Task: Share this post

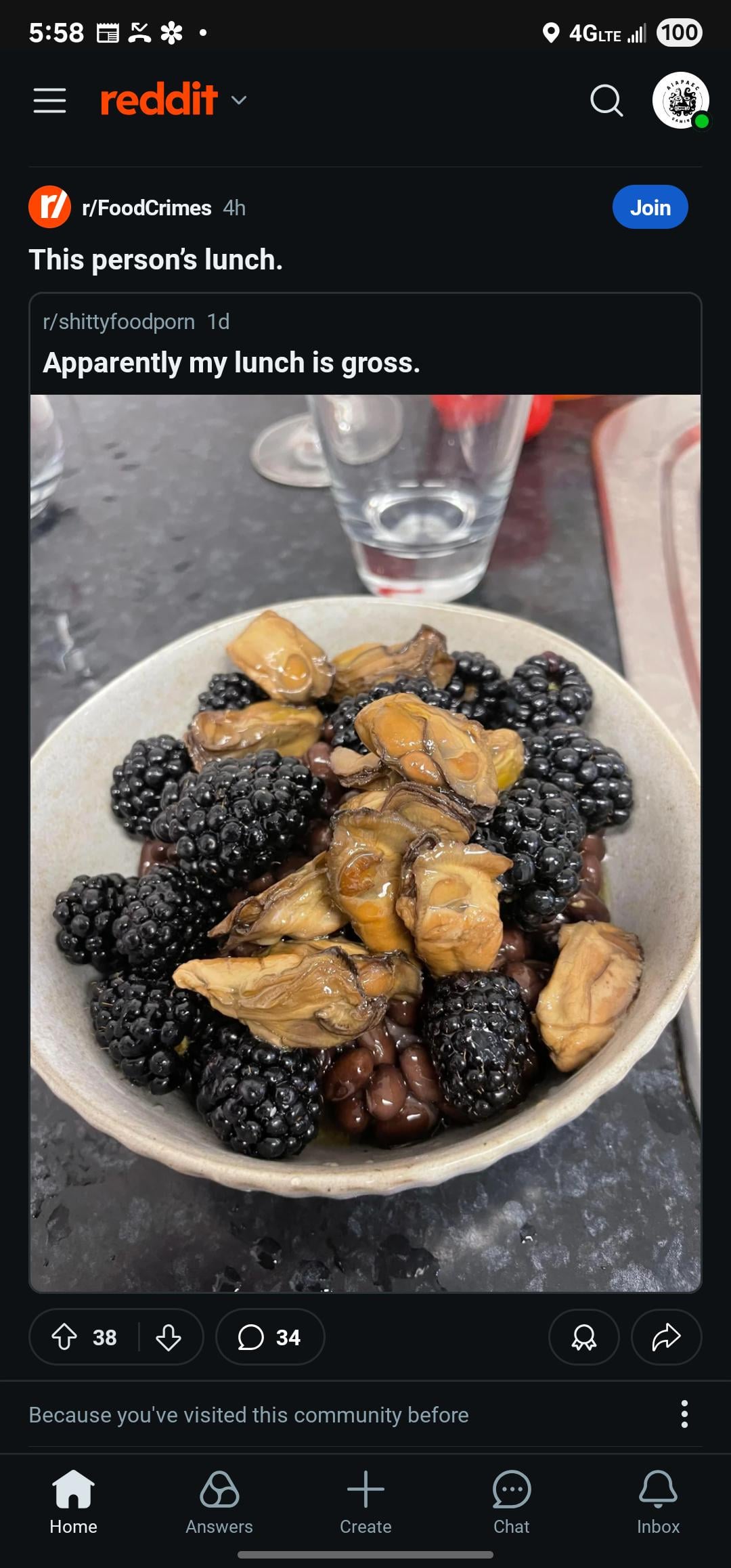Action: pos(666,1337)
